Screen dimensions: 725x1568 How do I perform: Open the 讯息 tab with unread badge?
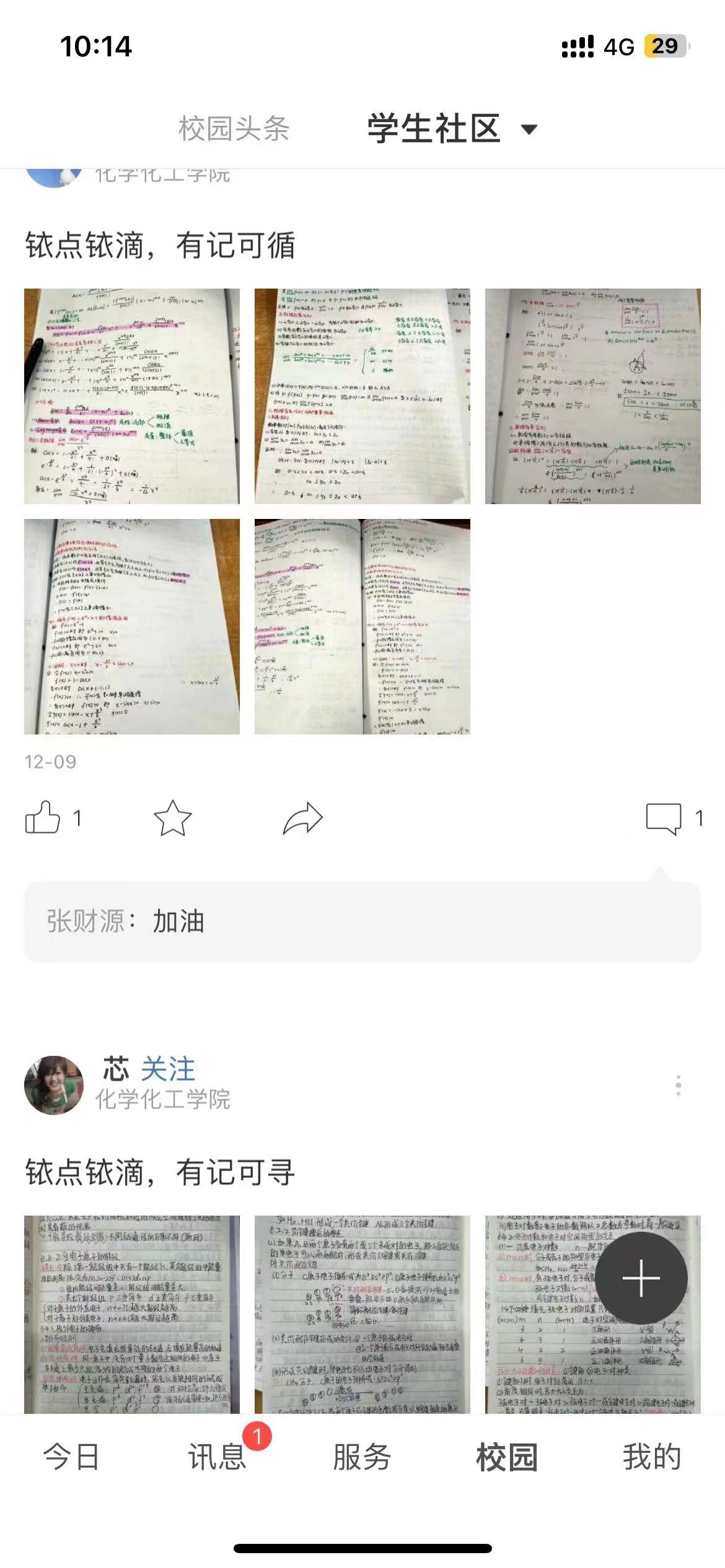[x=217, y=1457]
